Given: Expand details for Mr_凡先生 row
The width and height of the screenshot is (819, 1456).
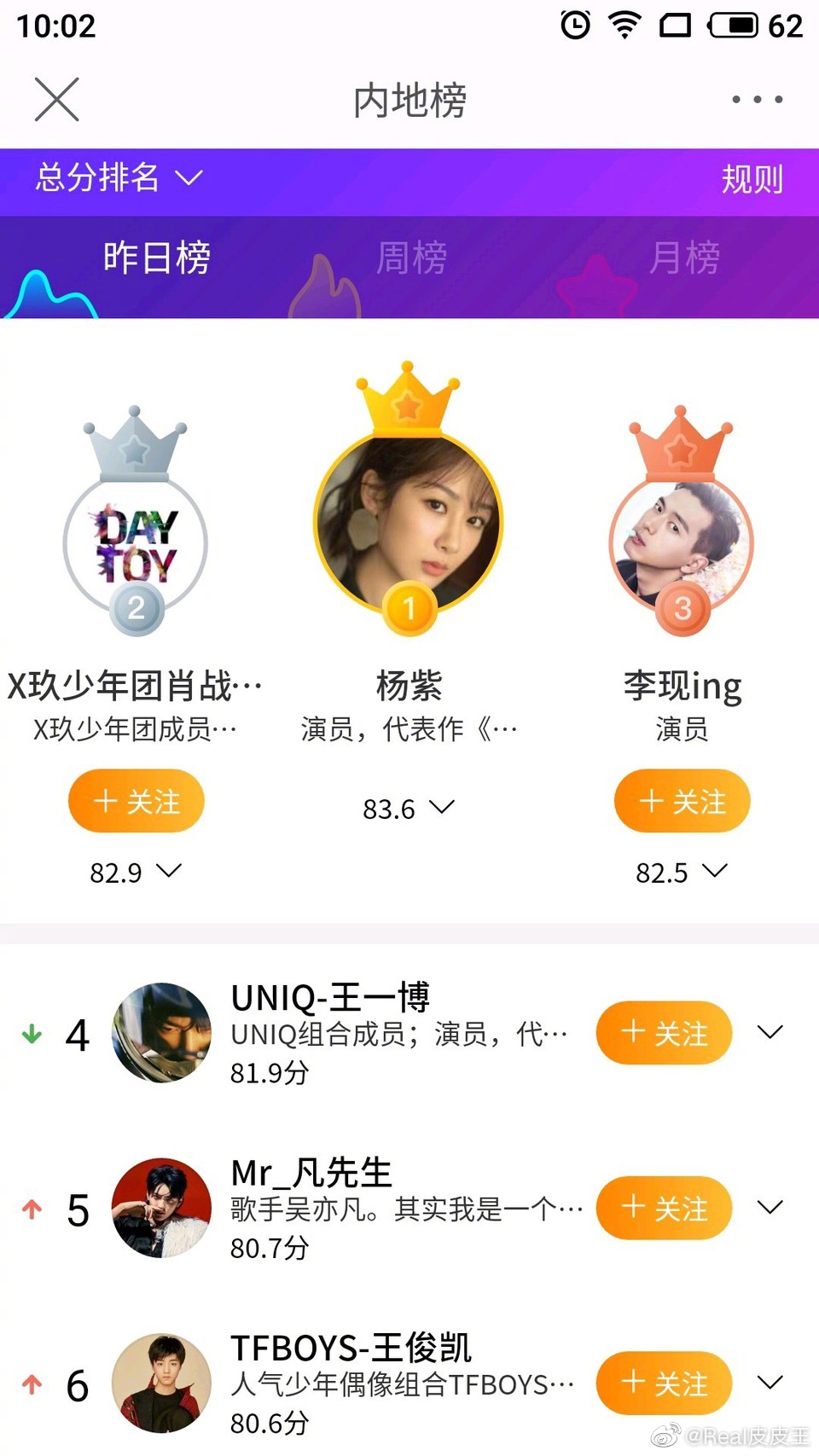Looking at the screenshot, I should click(x=770, y=1208).
